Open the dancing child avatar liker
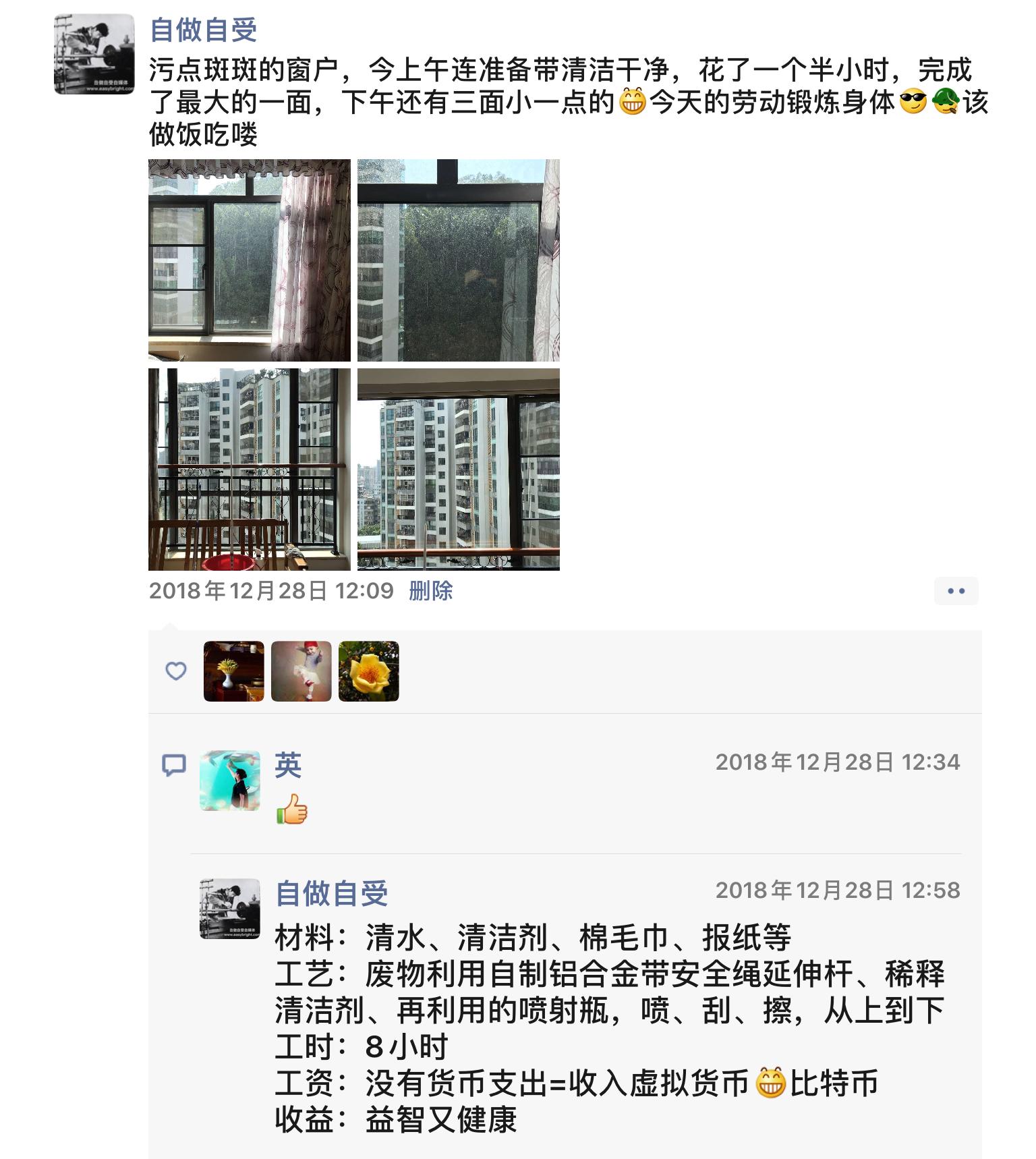Image resolution: width=1036 pixels, height=1159 pixels. tap(301, 671)
